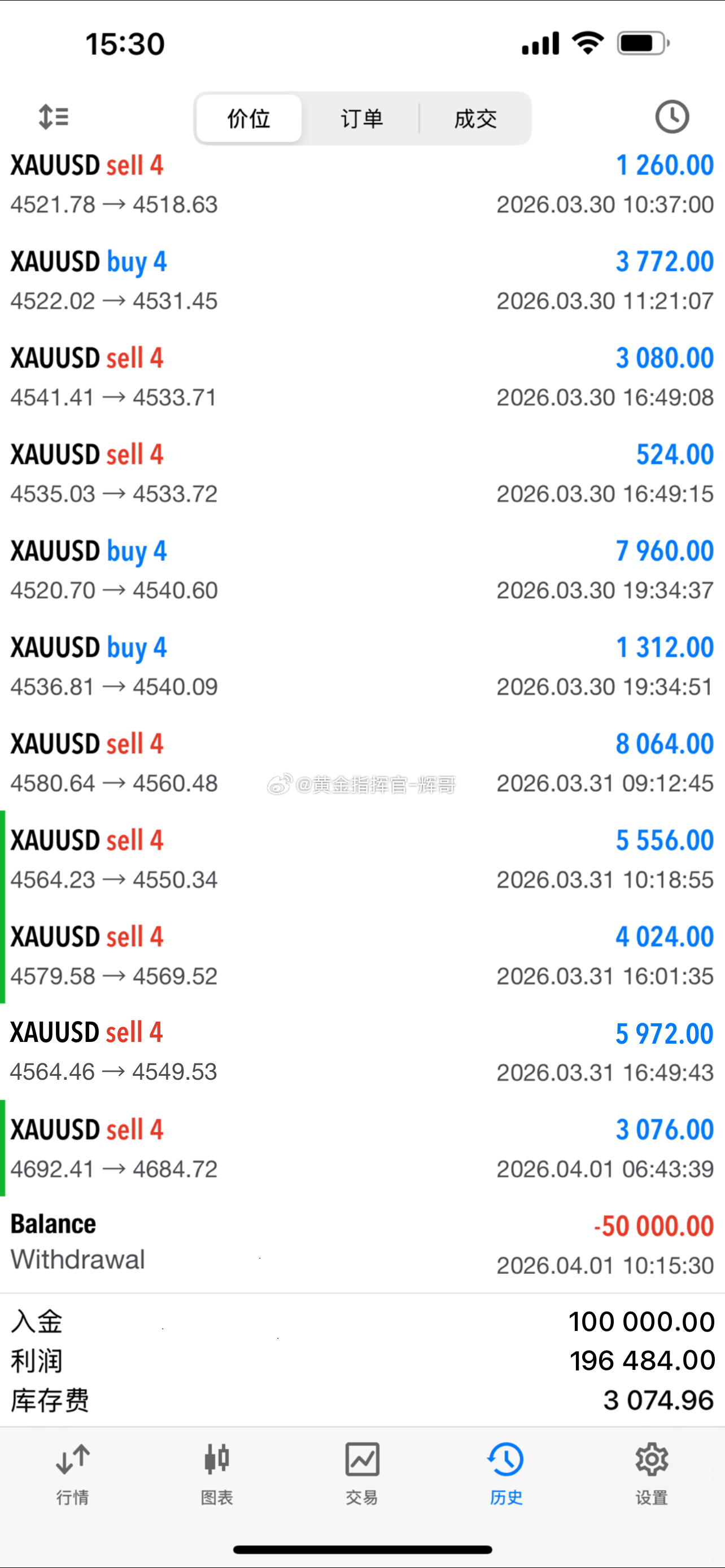Screen dimensions: 725x1568
Task: Open the 设置 tab
Action: click(652, 1473)
